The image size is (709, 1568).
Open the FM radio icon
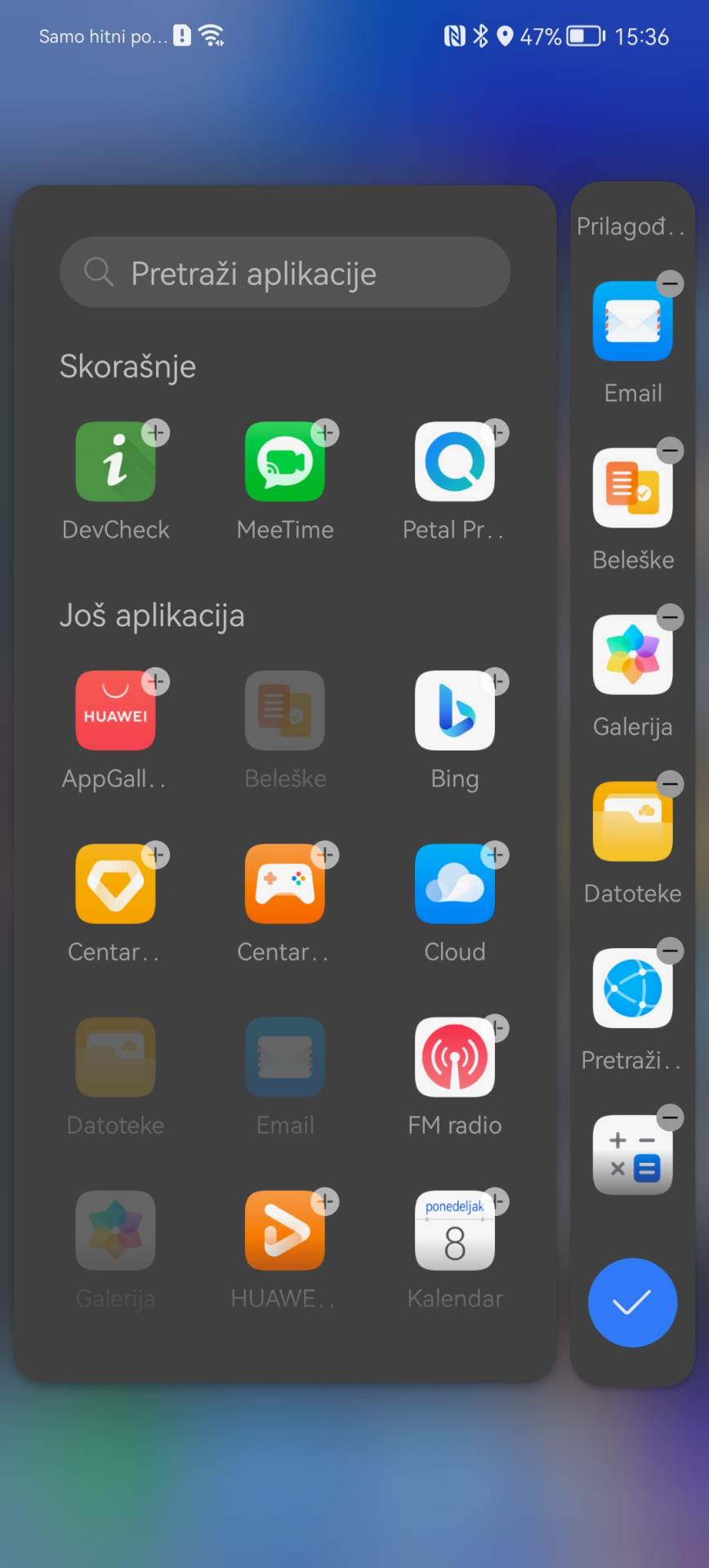pos(455,1056)
